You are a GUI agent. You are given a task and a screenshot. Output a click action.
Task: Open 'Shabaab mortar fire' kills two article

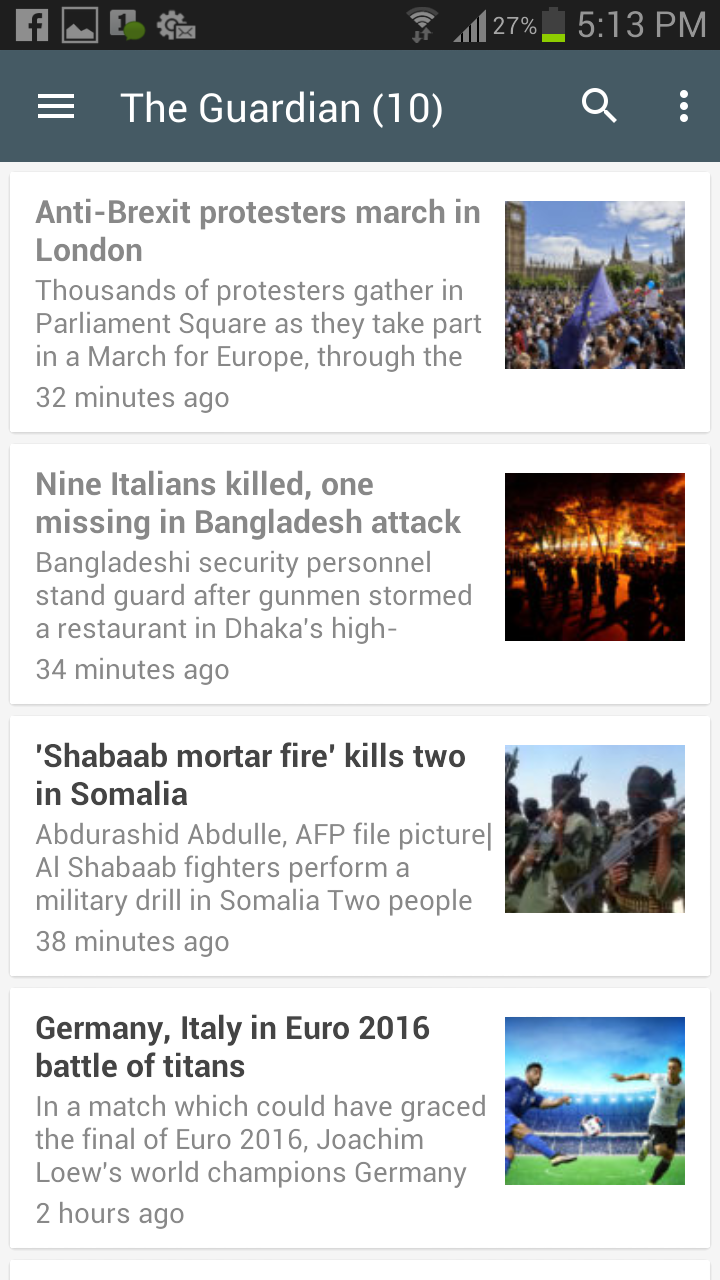point(250,775)
